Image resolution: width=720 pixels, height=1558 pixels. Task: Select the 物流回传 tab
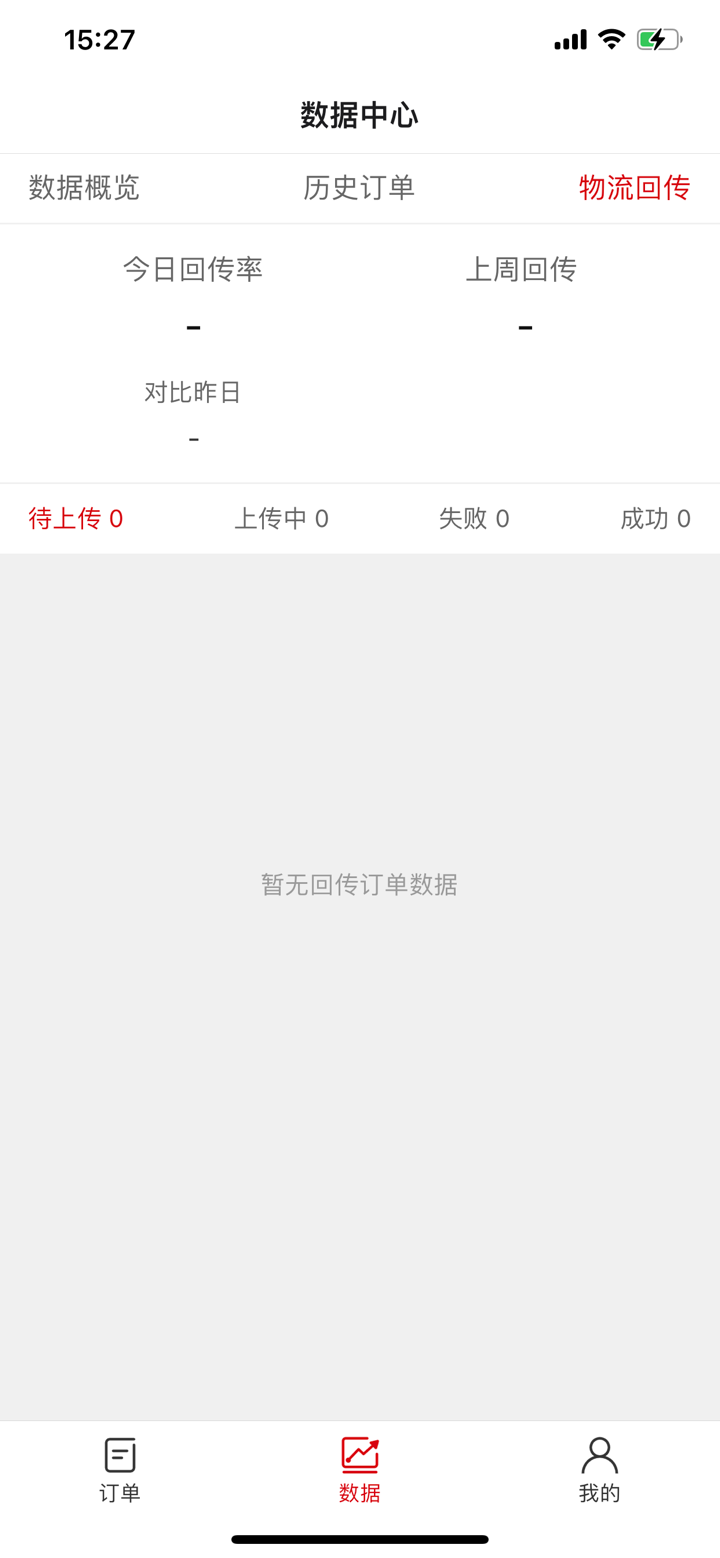[x=633, y=188]
